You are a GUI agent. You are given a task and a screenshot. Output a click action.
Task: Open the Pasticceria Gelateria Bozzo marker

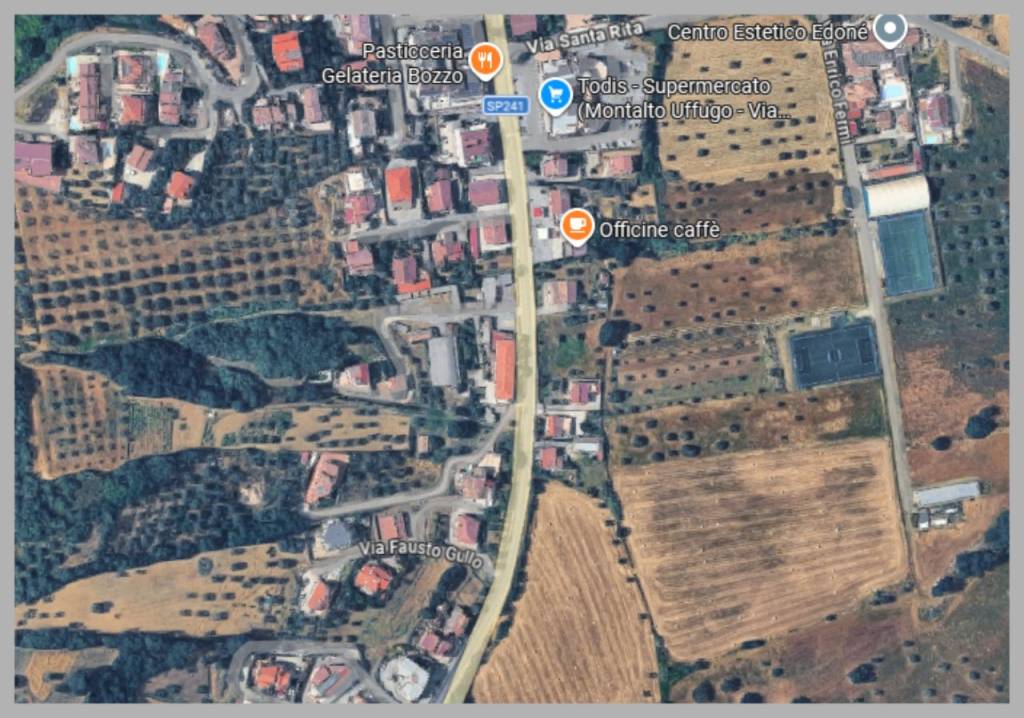[x=484, y=60]
